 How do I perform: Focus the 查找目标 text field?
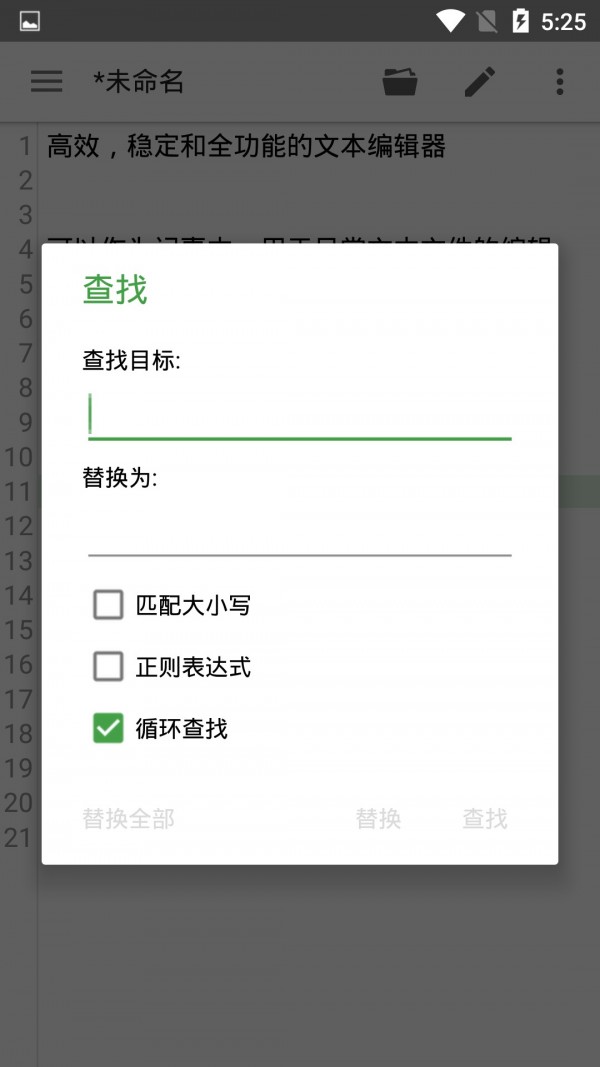click(299, 415)
